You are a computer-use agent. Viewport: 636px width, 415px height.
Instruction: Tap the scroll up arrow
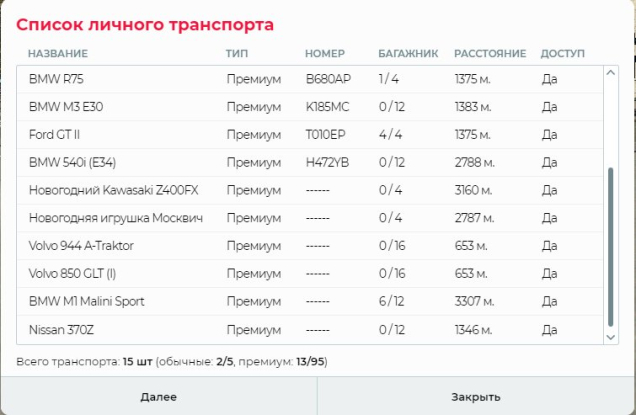(x=610, y=73)
